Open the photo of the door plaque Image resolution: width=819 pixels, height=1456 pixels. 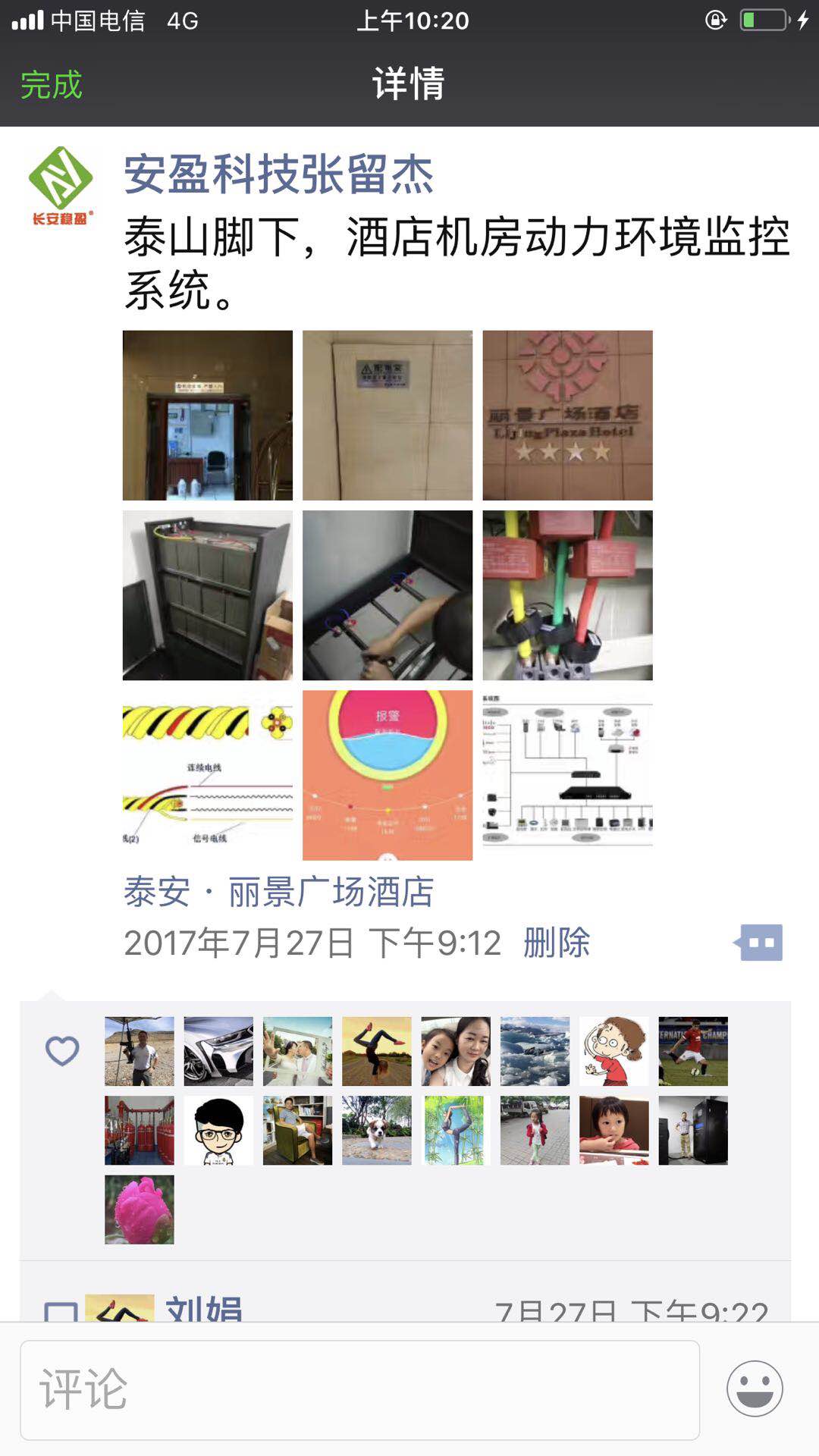387,415
